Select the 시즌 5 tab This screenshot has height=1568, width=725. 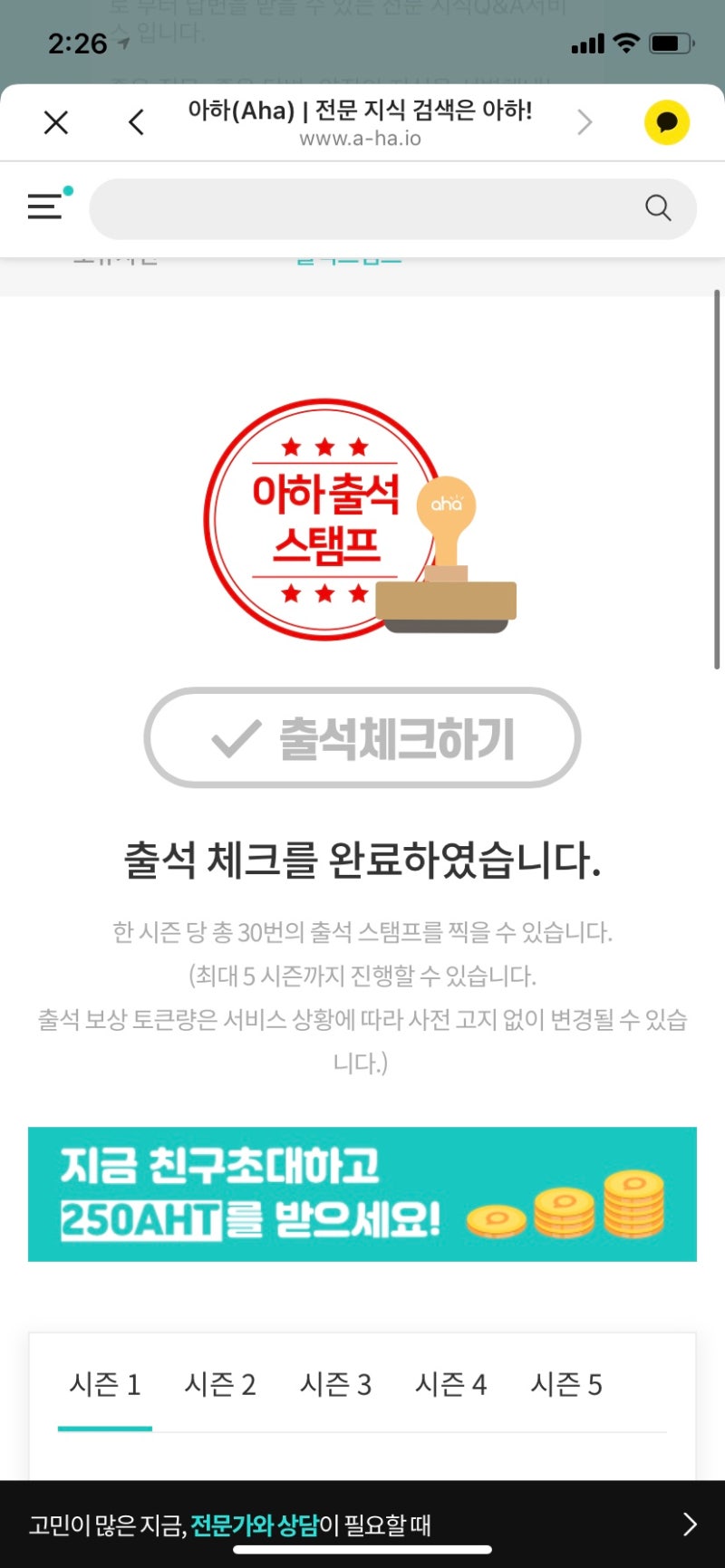pos(565,1384)
